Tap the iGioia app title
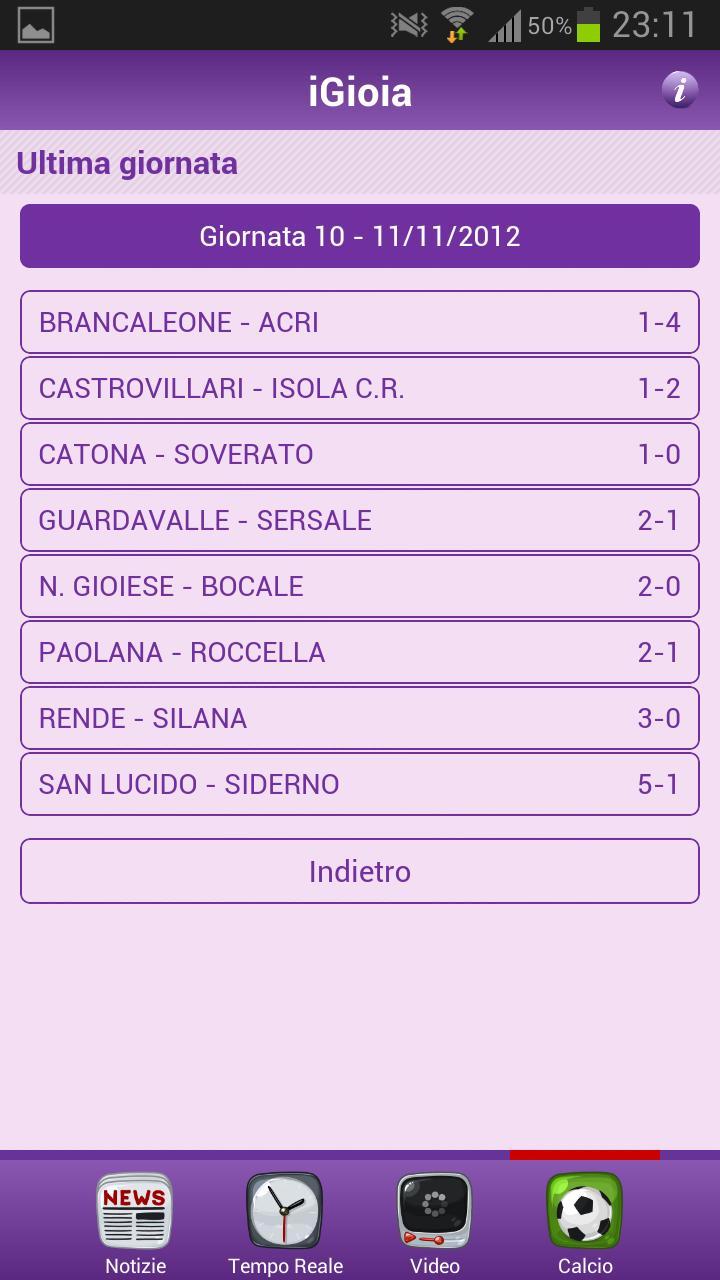 (x=360, y=91)
